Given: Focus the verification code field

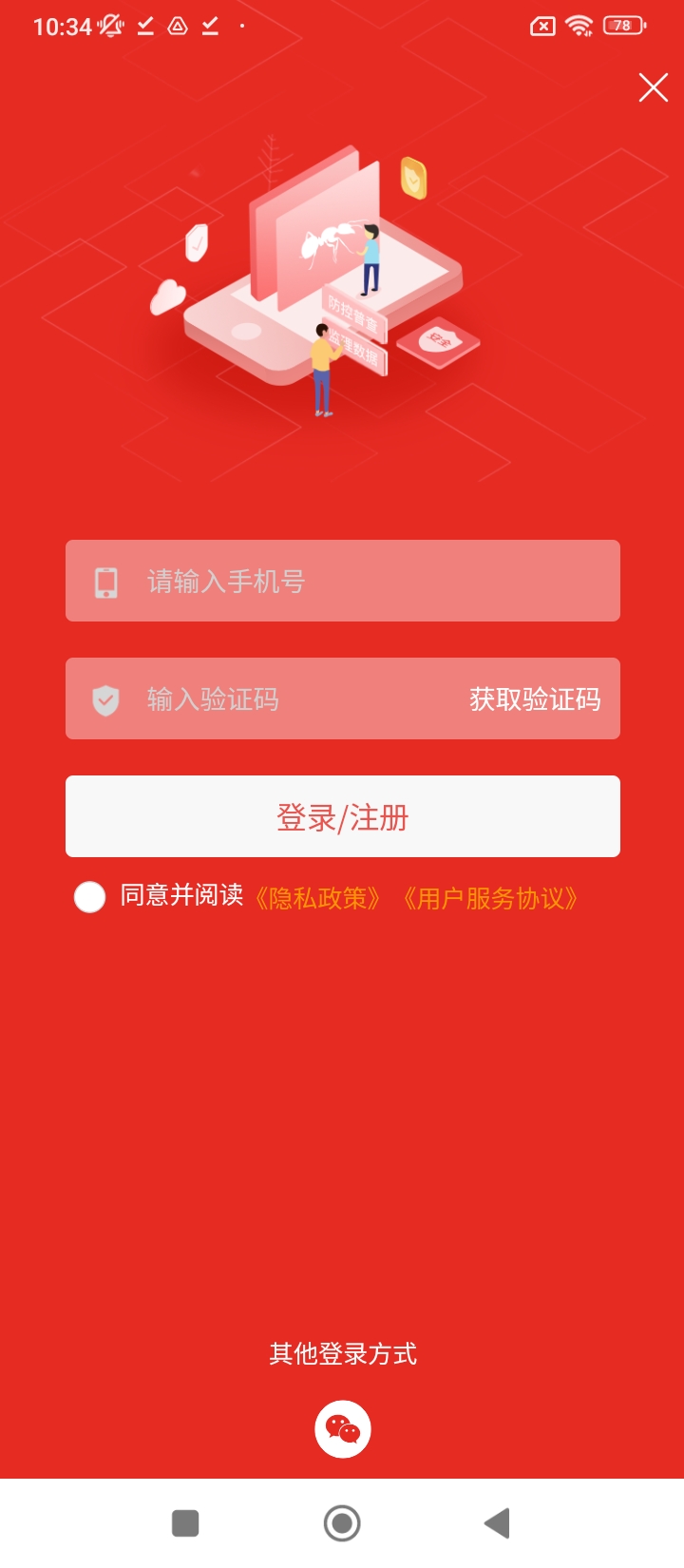Looking at the screenshot, I should [x=285, y=699].
